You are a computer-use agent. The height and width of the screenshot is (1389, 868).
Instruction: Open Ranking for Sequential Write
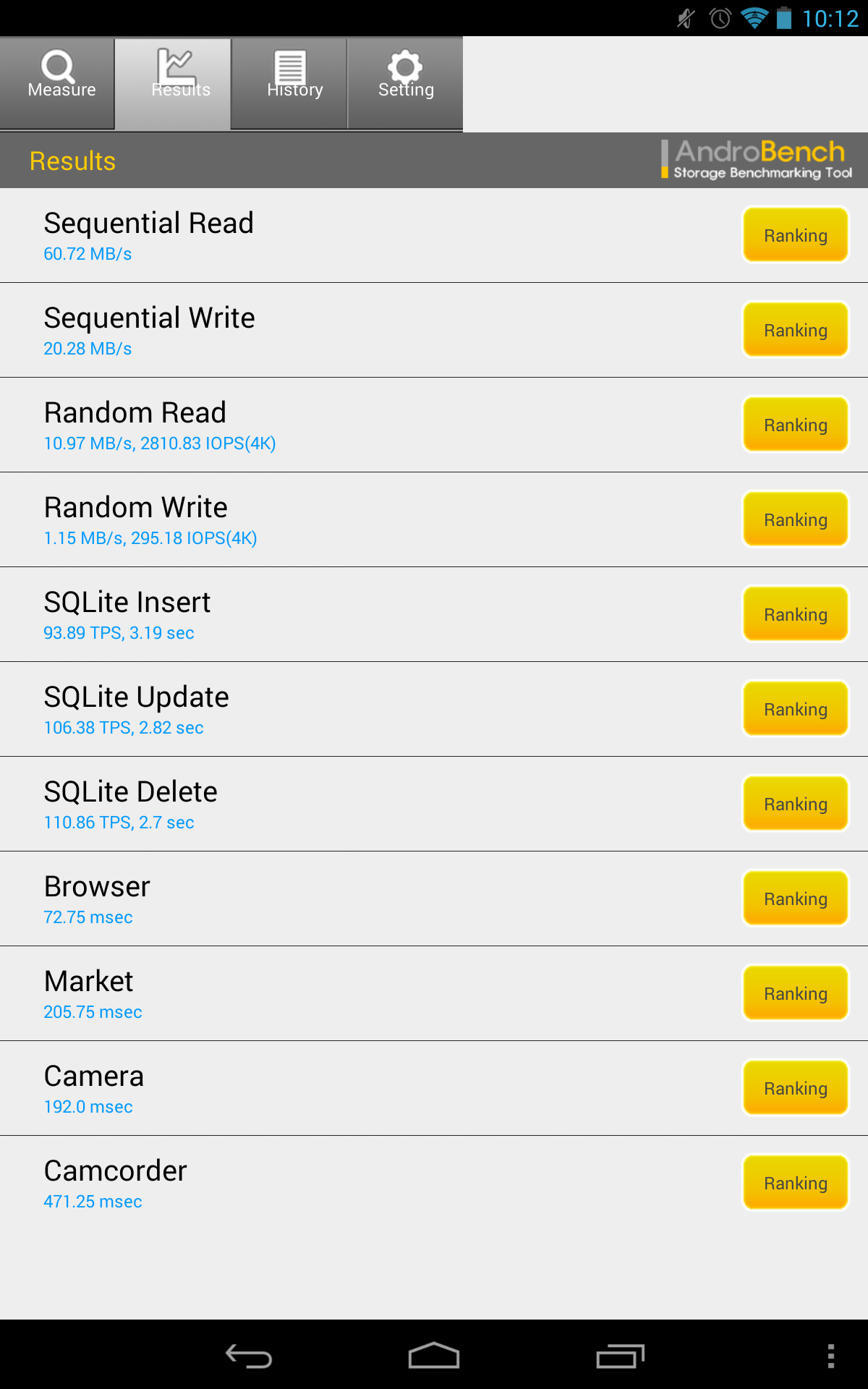(795, 330)
